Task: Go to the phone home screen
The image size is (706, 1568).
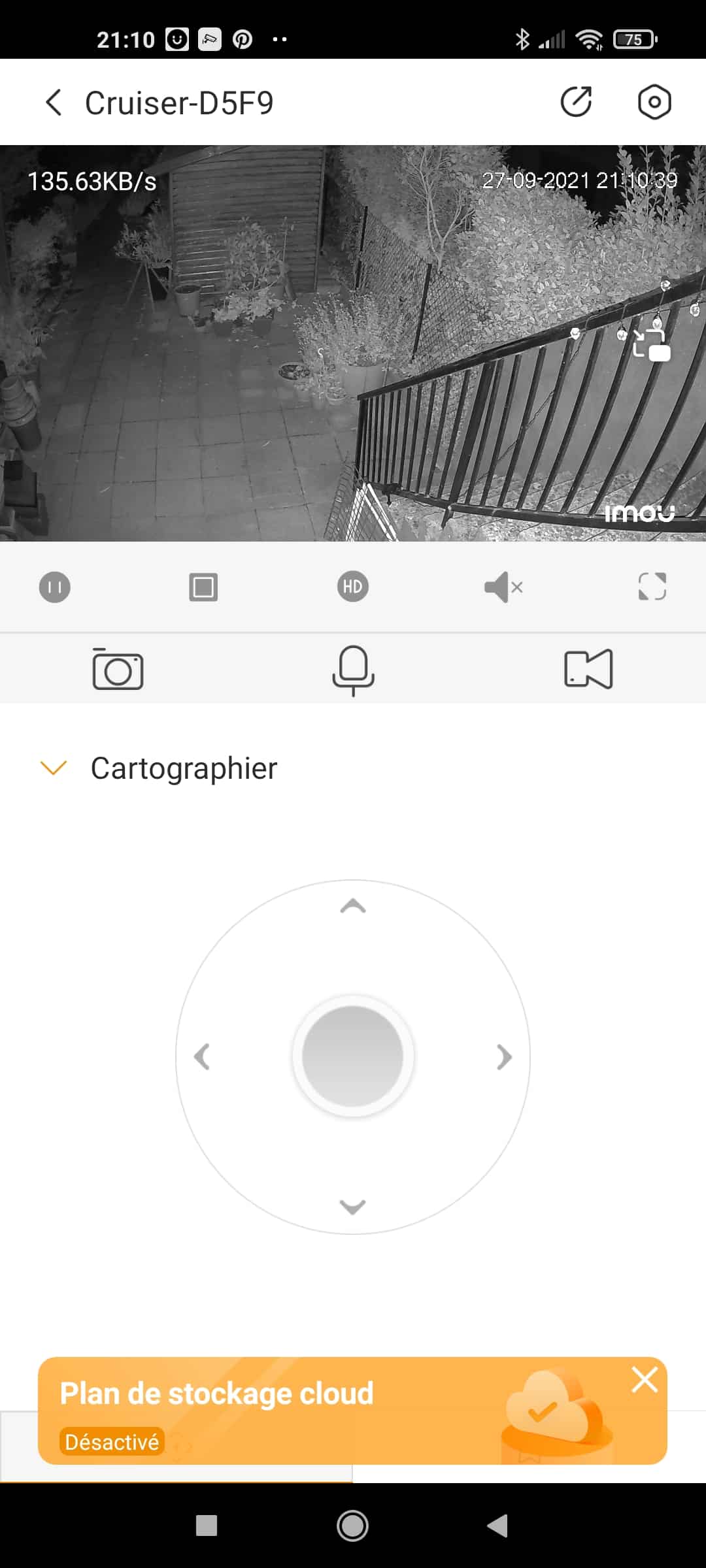Action: [352, 1526]
